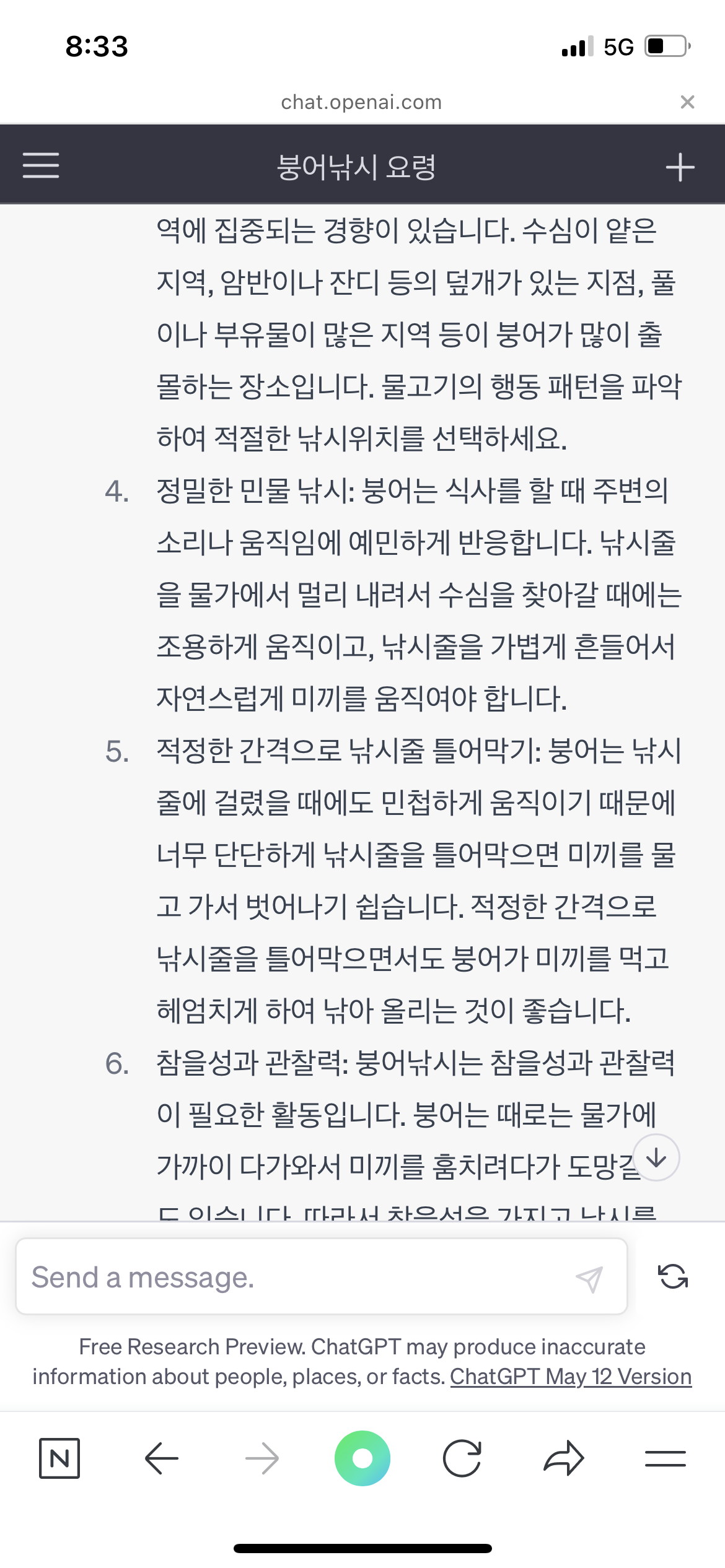Image resolution: width=725 pixels, height=1568 pixels.
Task: Regenerate the response with circular arrows
Action: pyautogui.click(x=673, y=1276)
